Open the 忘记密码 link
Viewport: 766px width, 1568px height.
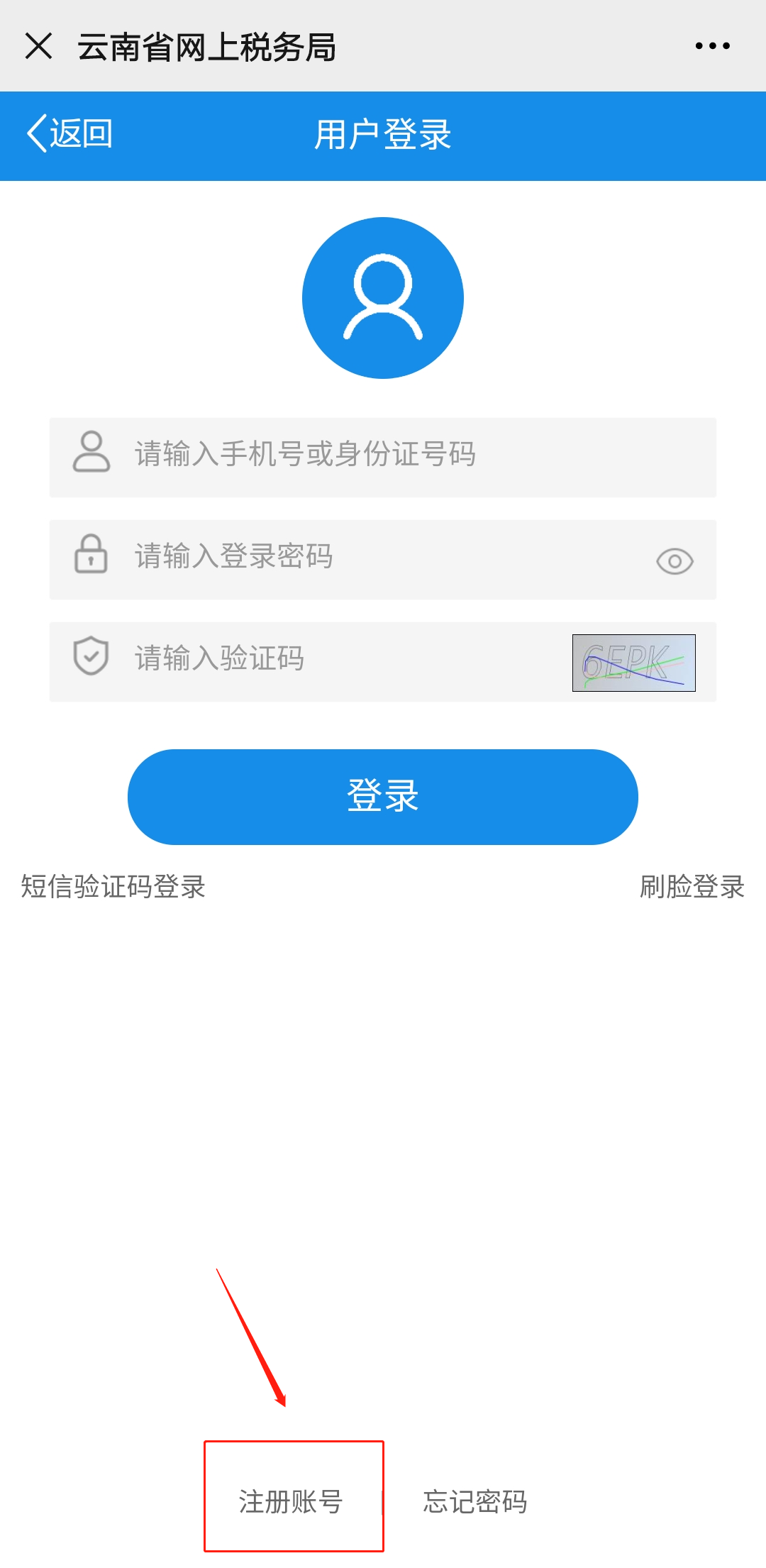coord(475,1502)
